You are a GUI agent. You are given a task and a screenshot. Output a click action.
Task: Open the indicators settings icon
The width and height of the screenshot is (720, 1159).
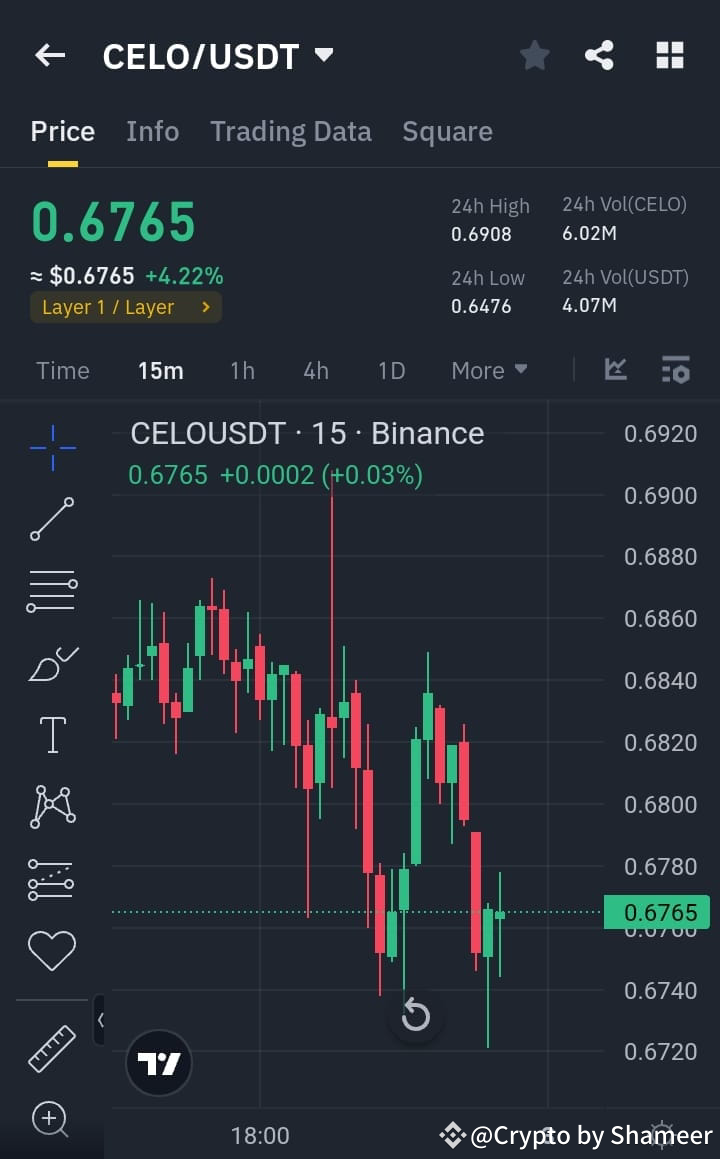pyautogui.click(x=676, y=369)
